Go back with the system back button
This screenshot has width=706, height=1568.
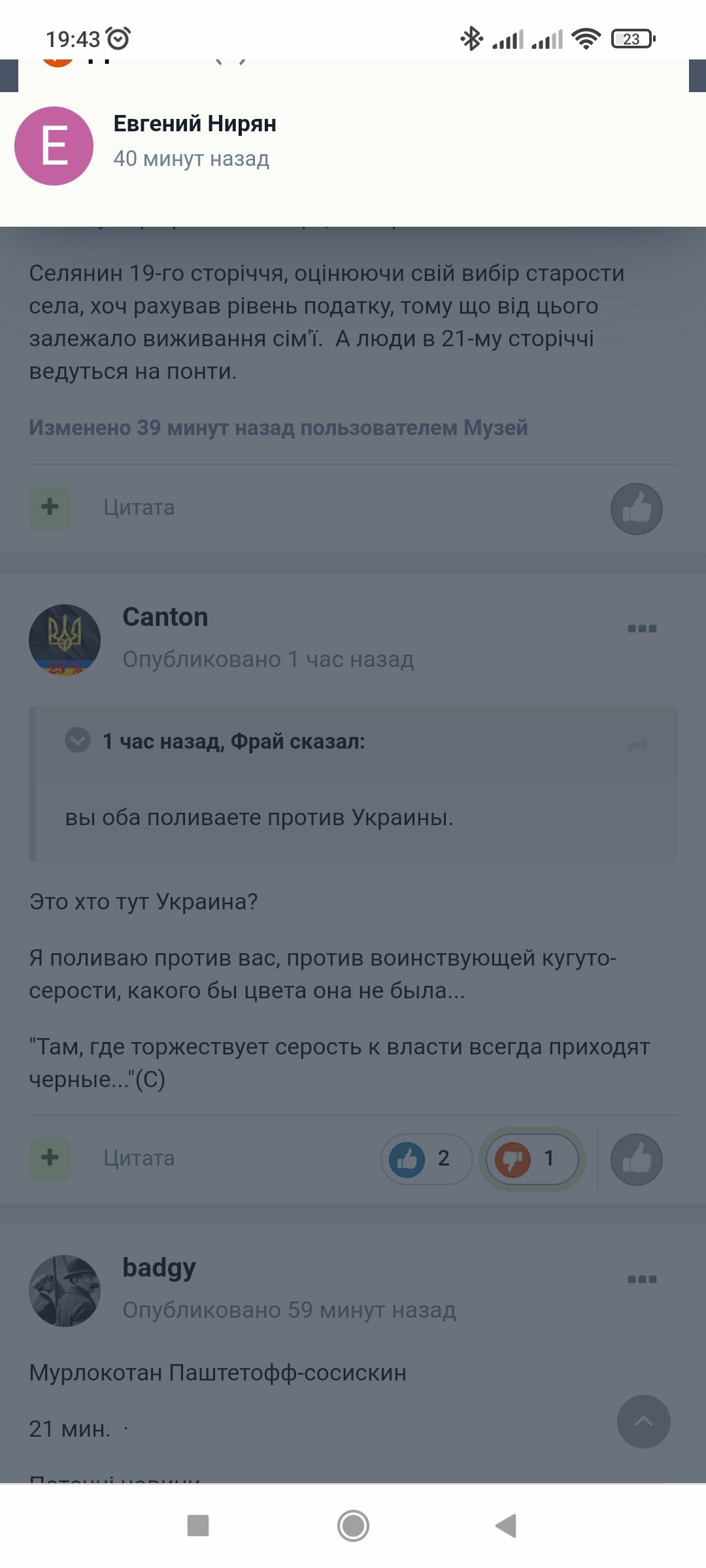coord(506,1526)
